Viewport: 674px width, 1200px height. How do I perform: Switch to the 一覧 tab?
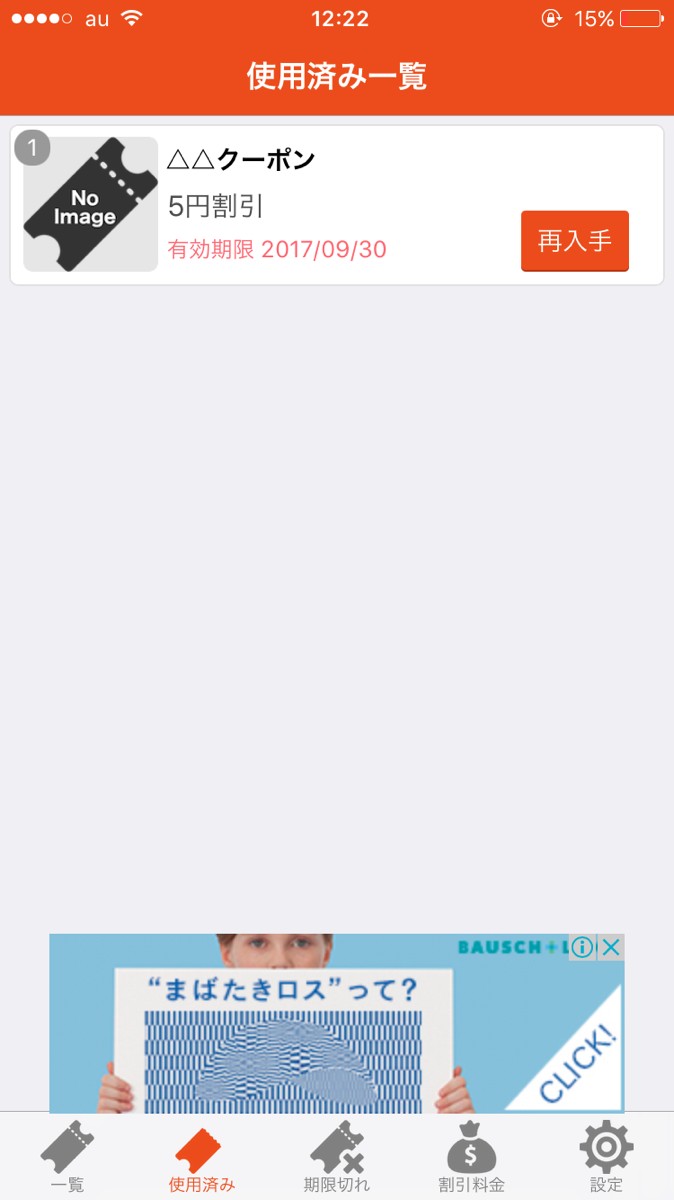(67, 1158)
